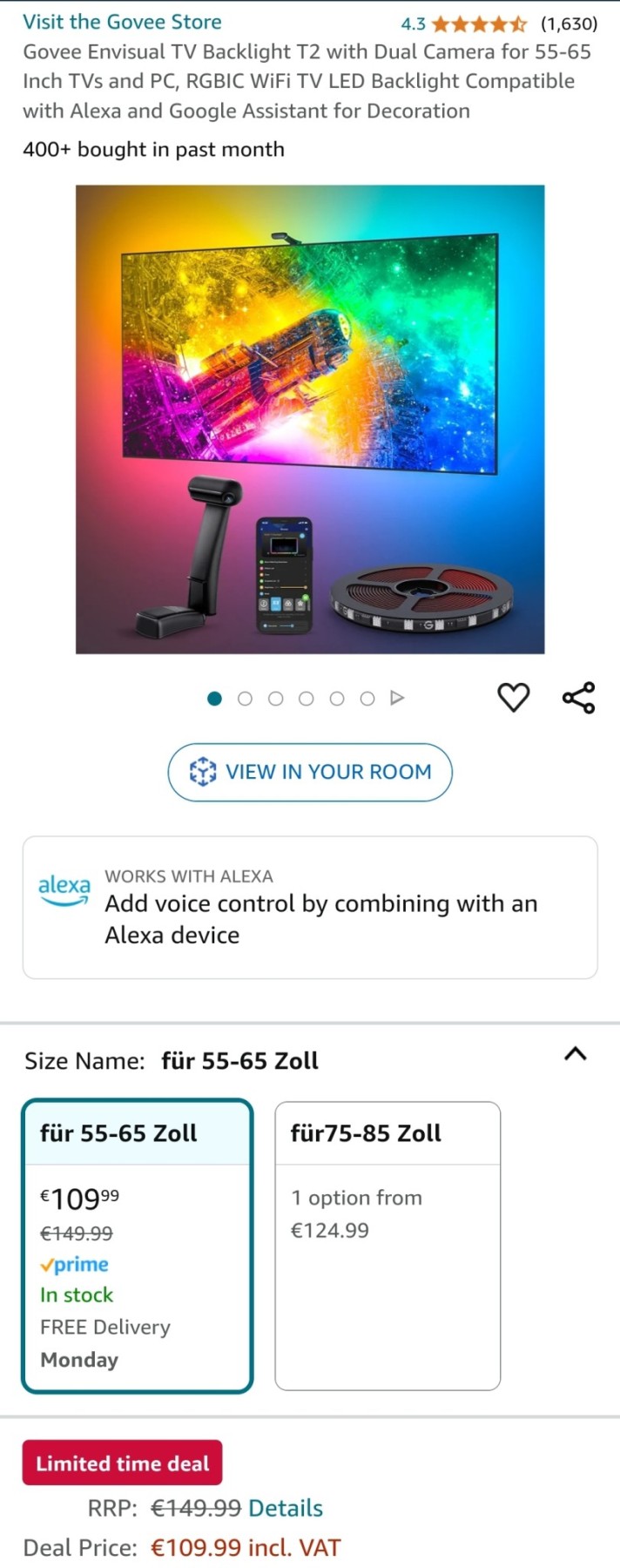Visit the Govee Store link
This screenshot has width=620, height=1568.
pos(122,22)
